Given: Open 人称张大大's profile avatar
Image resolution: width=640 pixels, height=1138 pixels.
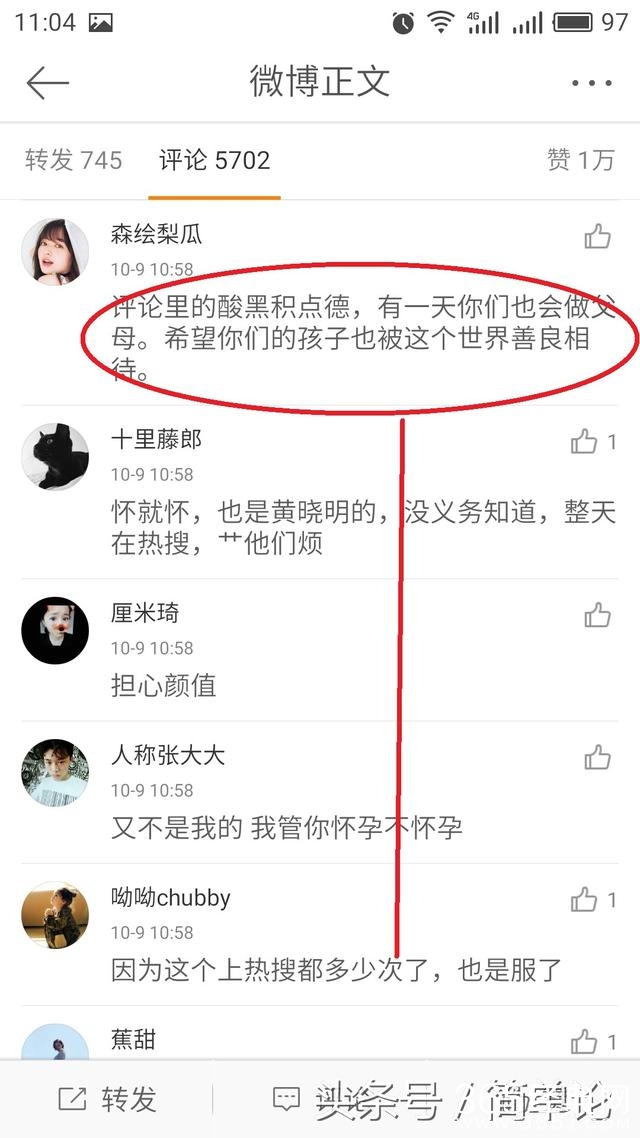Looking at the screenshot, I should tap(55, 772).
